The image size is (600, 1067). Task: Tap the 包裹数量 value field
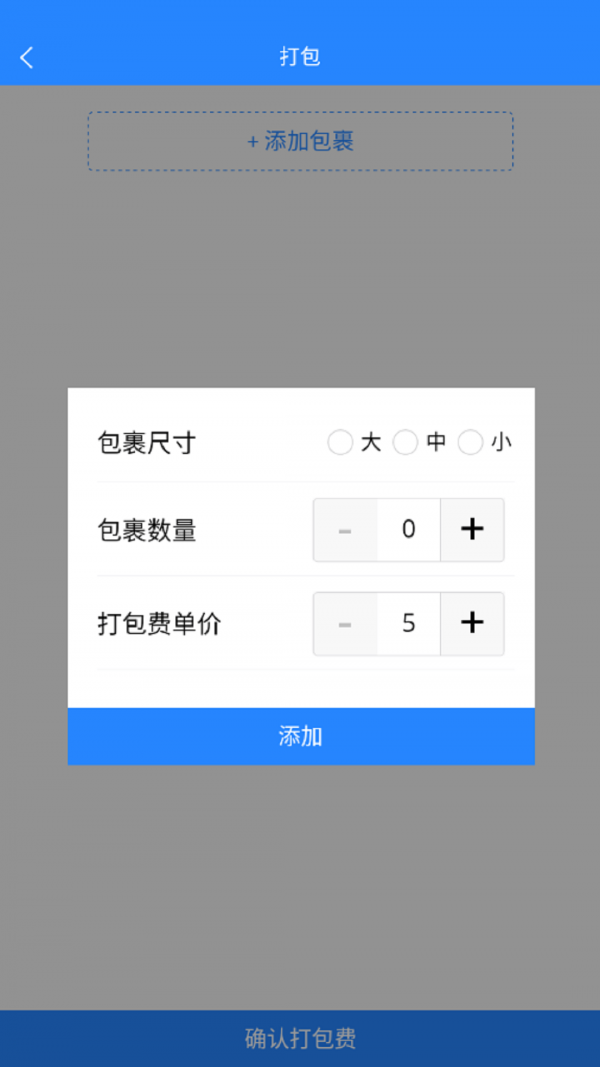coord(408,530)
